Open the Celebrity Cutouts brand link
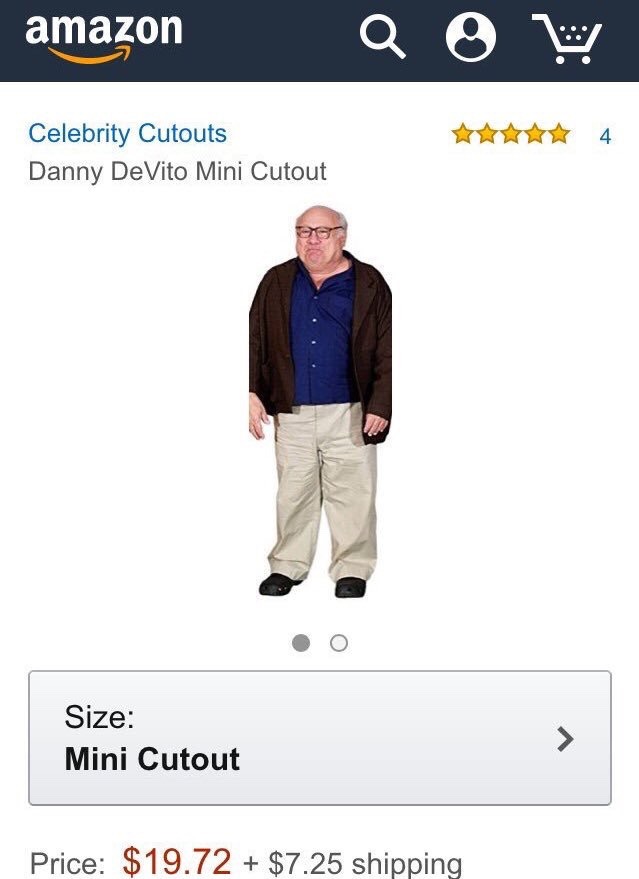This screenshot has height=879, width=639. tap(127, 133)
